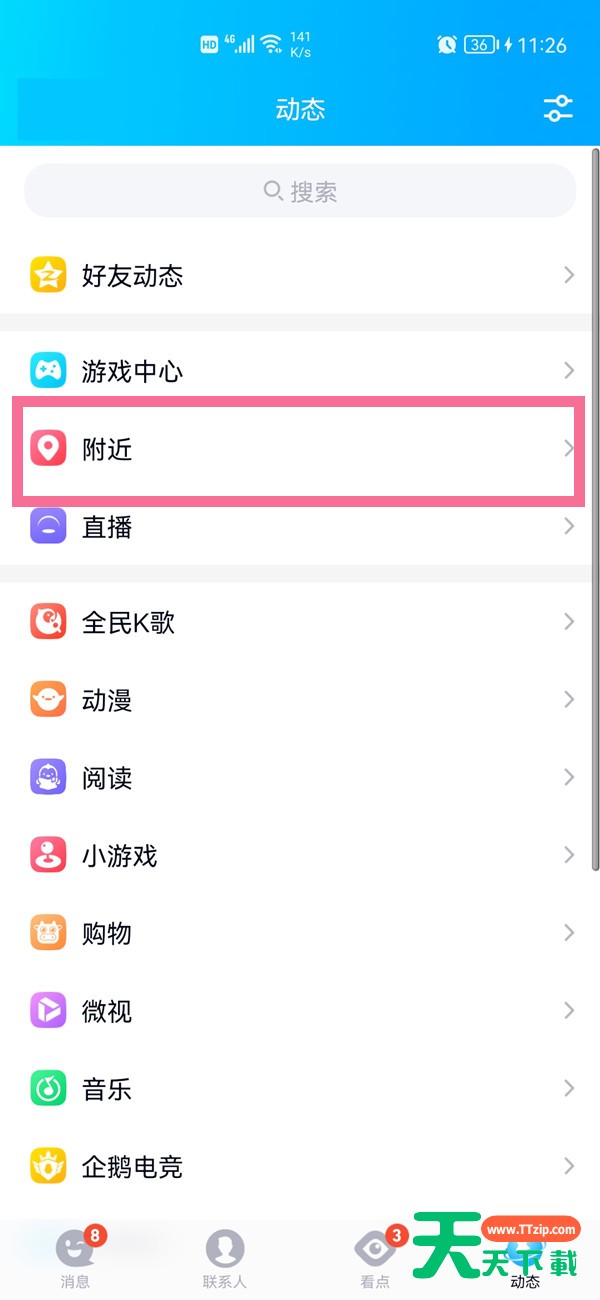
Task: Open 购物 shopping
Action: click(300, 934)
